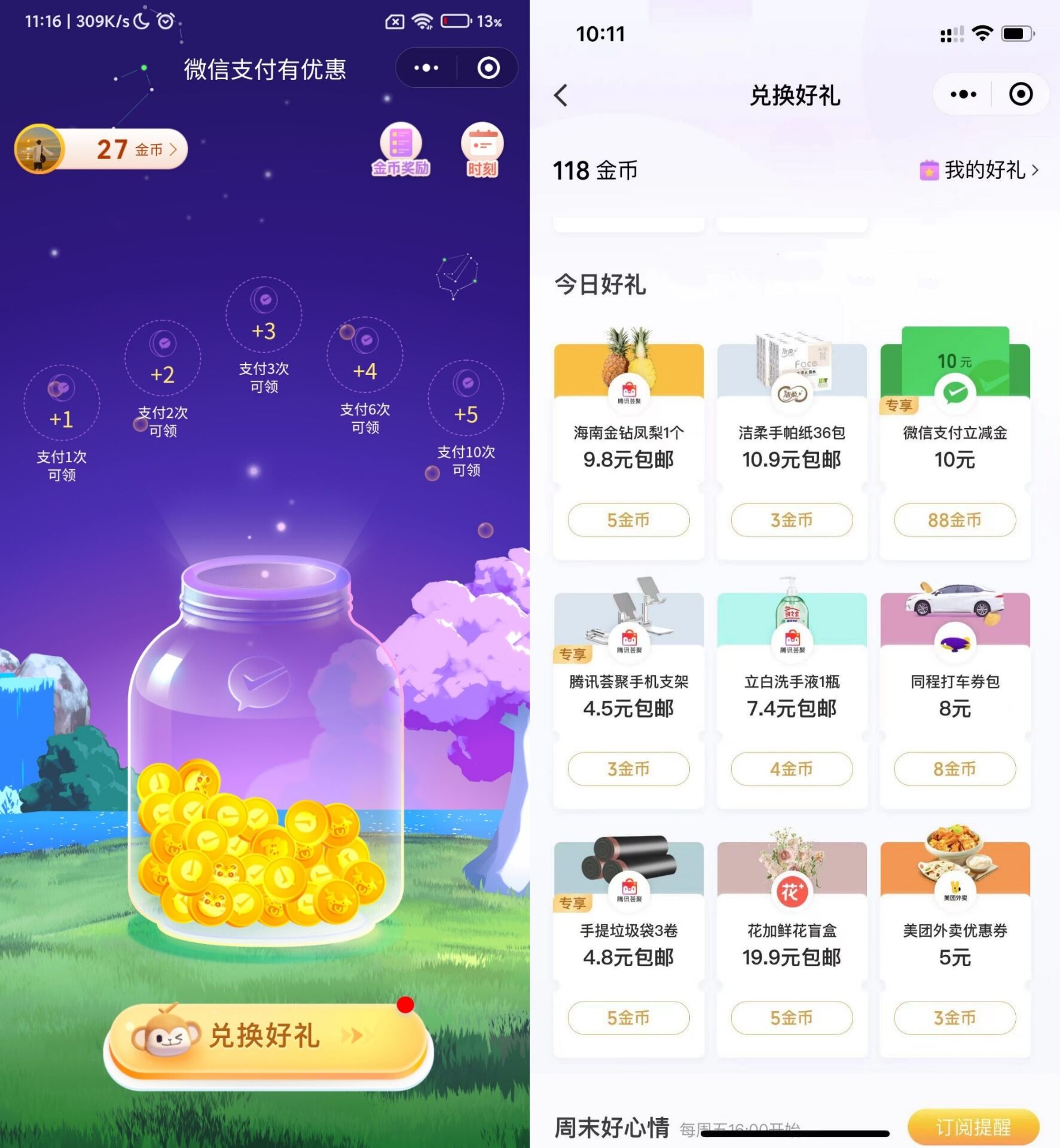
Task: Claim the +1 bubble for 支付1次
Action: click(62, 404)
